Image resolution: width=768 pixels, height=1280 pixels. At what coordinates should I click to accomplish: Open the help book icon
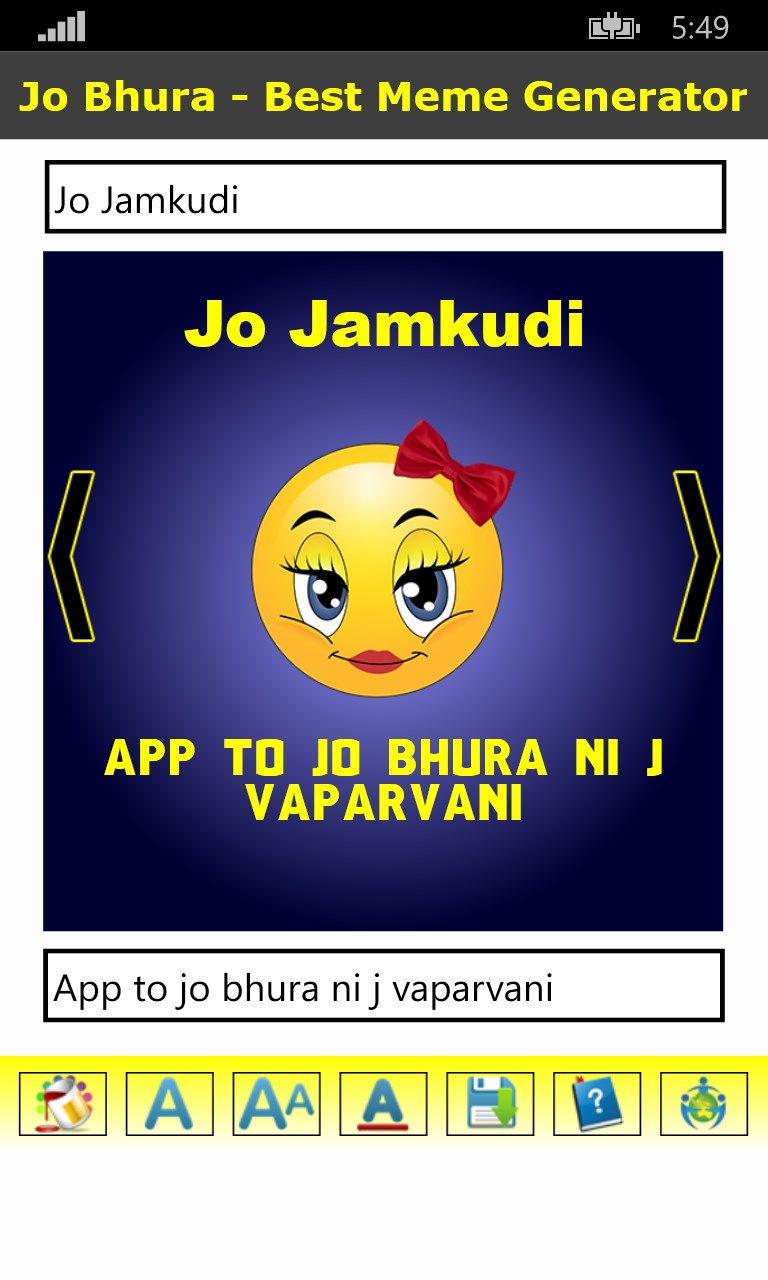tap(597, 1104)
